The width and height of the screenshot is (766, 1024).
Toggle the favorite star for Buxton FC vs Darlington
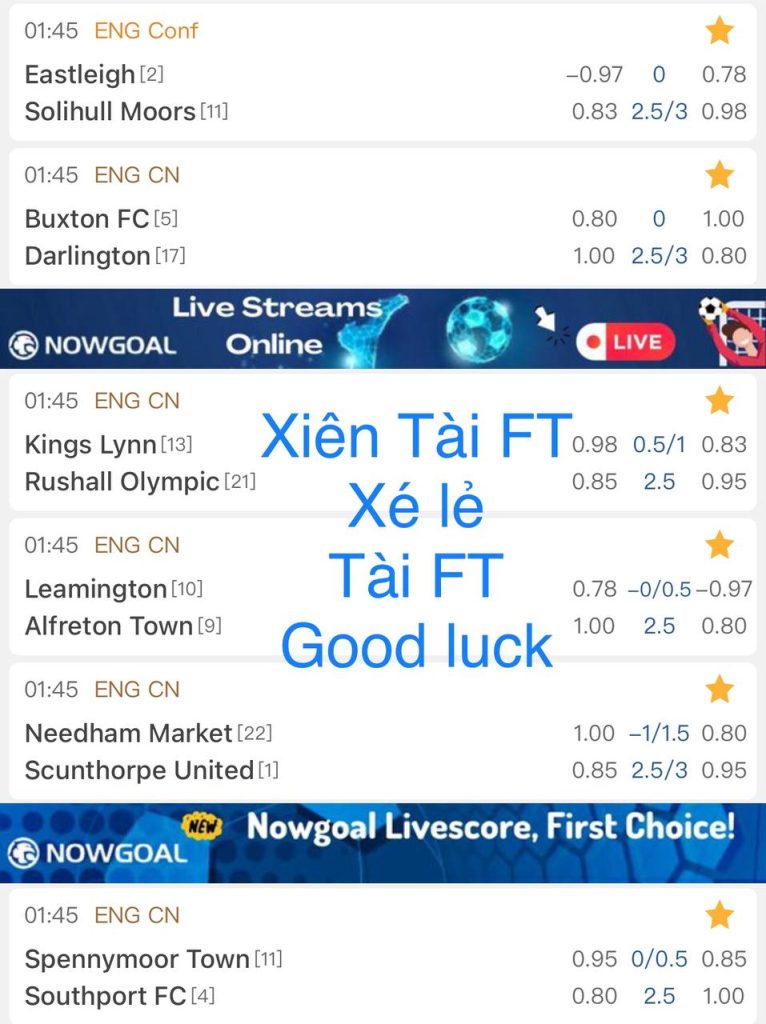[x=719, y=175]
